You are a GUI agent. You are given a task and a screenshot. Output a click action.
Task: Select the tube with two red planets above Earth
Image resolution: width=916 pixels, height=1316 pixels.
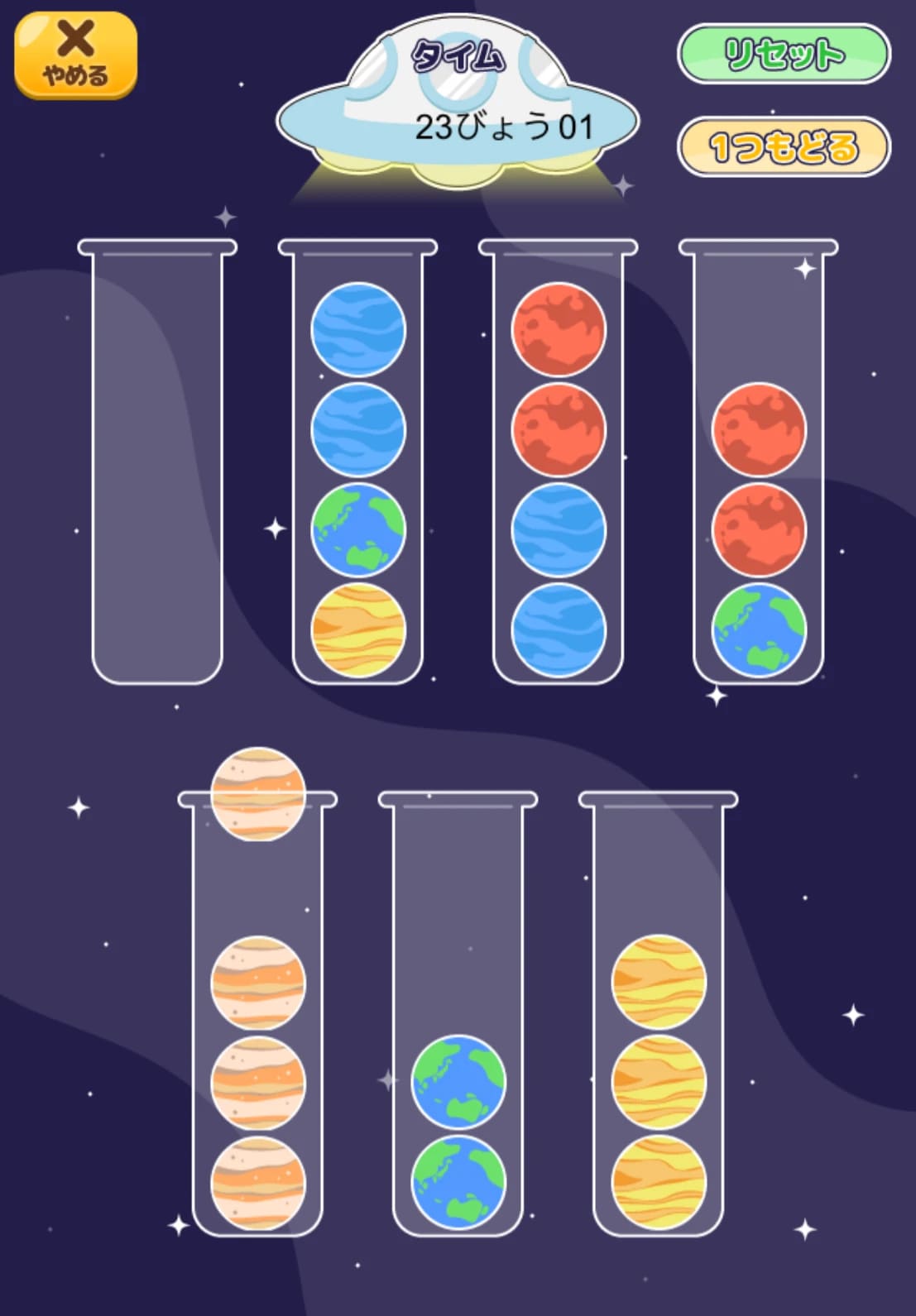pyautogui.click(x=758, y=463)
